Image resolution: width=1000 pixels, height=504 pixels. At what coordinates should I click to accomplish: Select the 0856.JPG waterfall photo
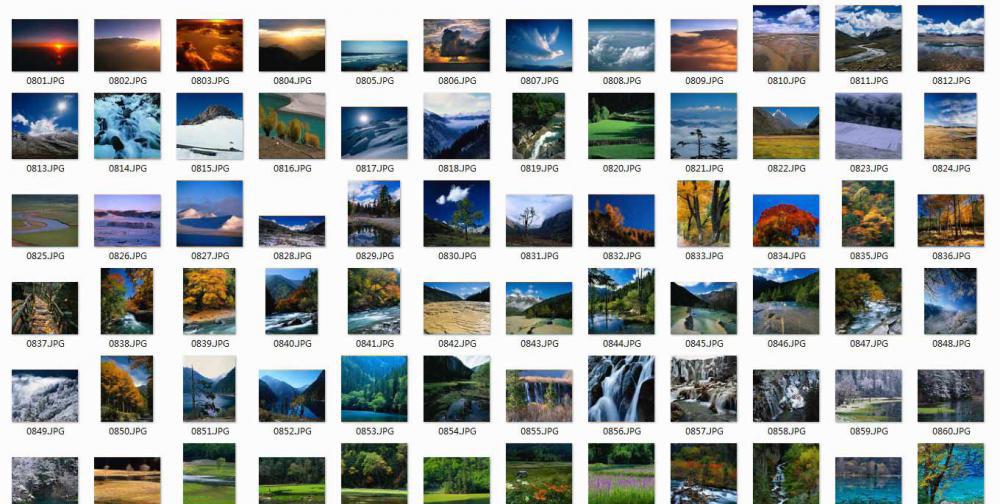620,388
